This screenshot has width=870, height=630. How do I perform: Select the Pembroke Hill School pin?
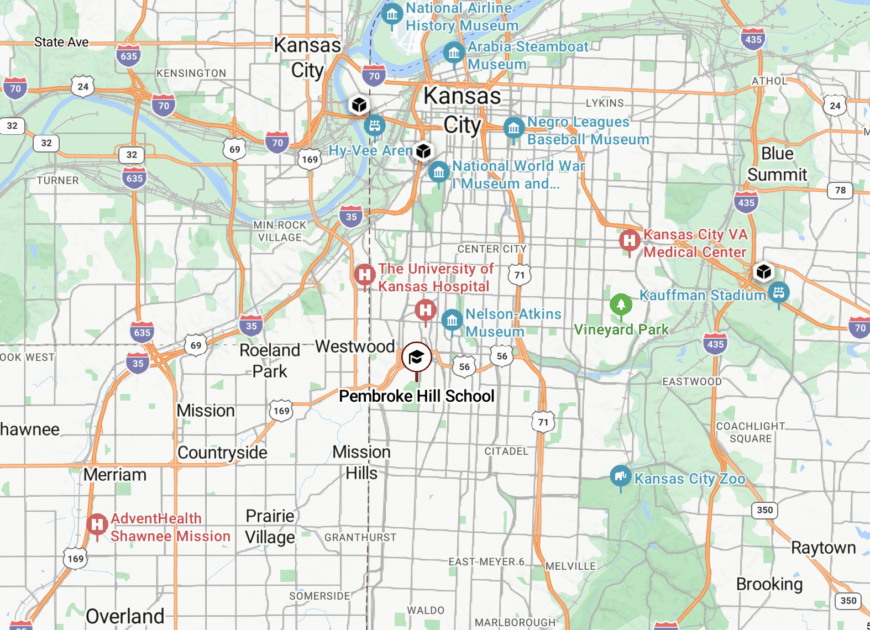[417, 358]
